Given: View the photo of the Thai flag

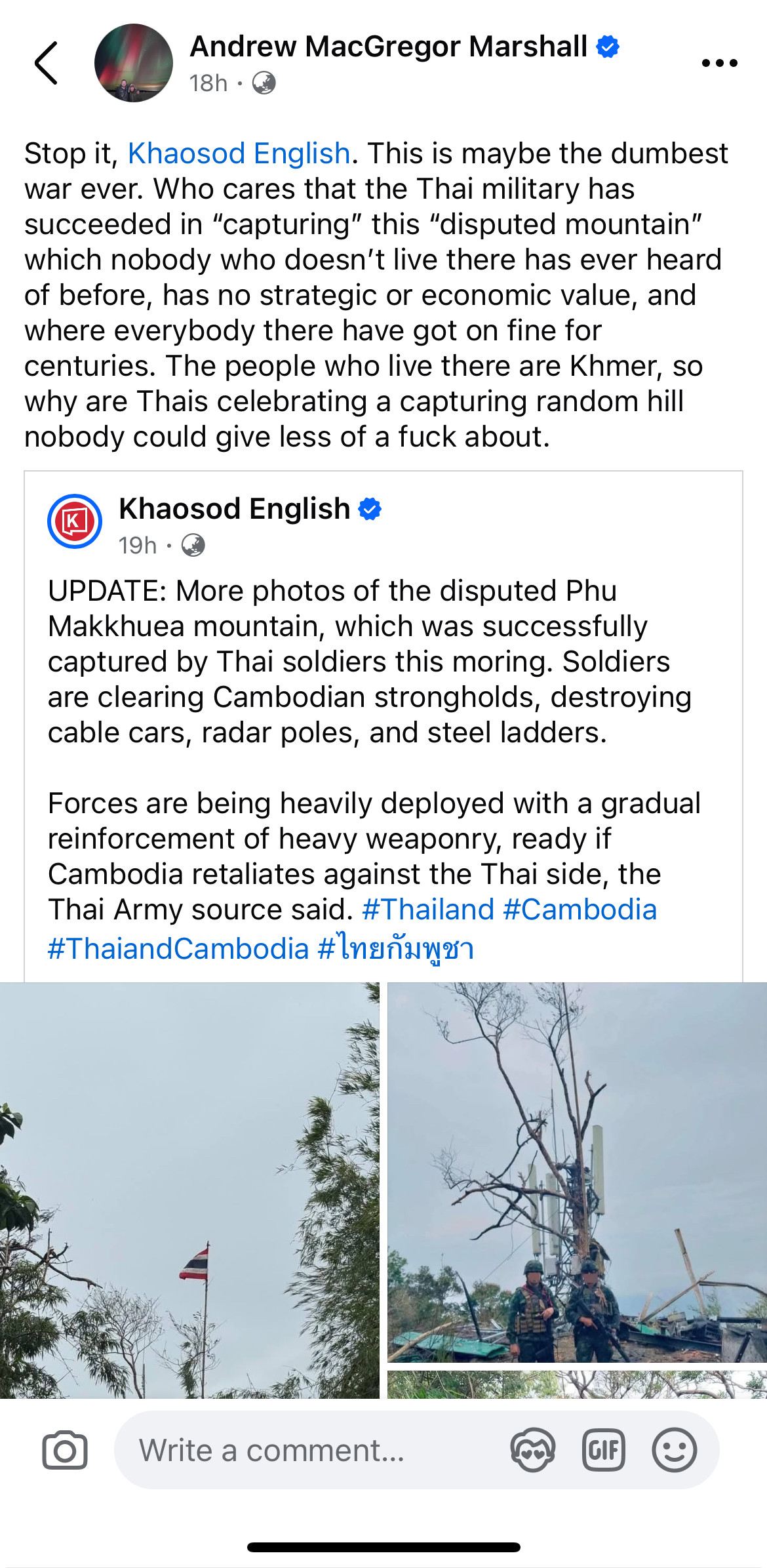Looking at the screenshot, I should [x=189, y=1190].
